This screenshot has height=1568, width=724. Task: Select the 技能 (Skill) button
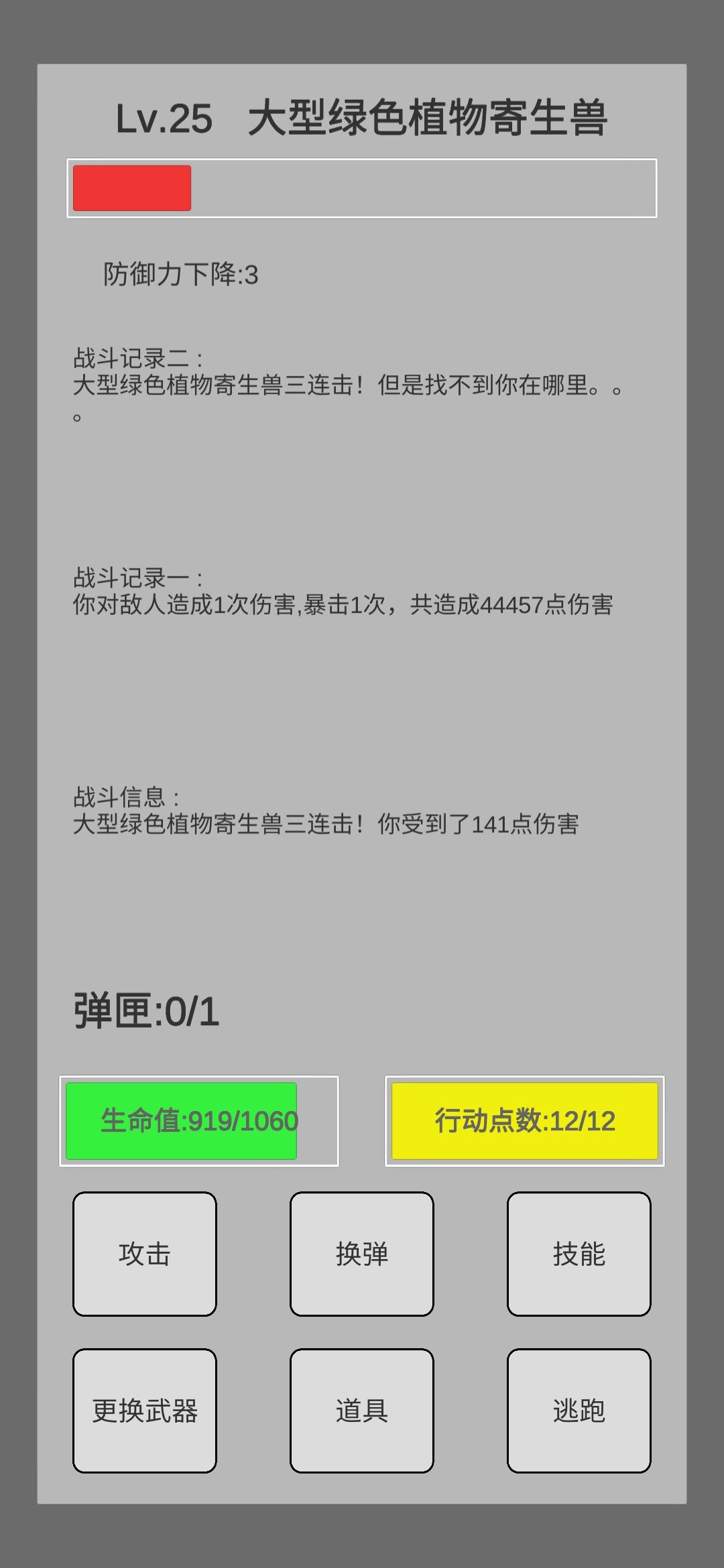coord(578,1254)
